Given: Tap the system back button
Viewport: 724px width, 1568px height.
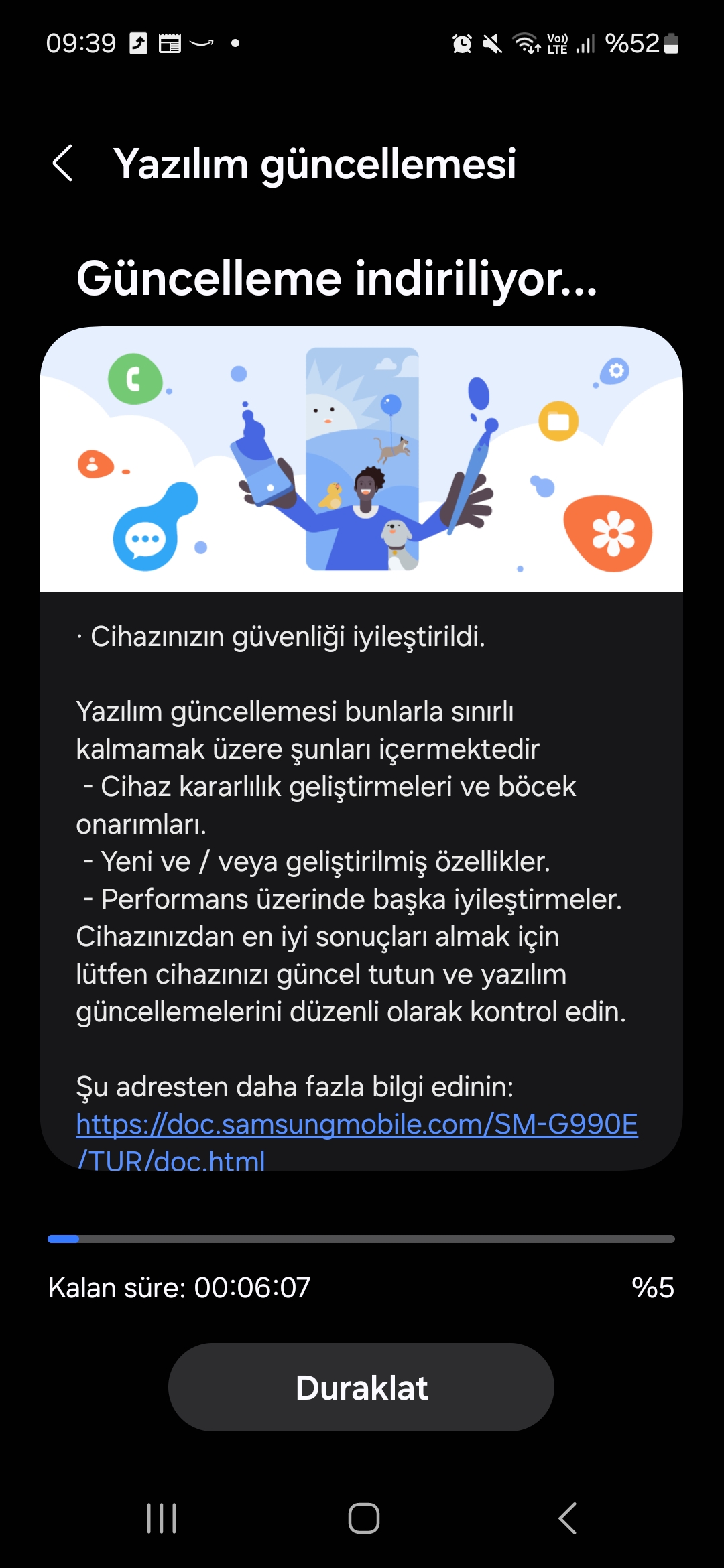Looking at the screenshot, I should [x=567, y=1518].
